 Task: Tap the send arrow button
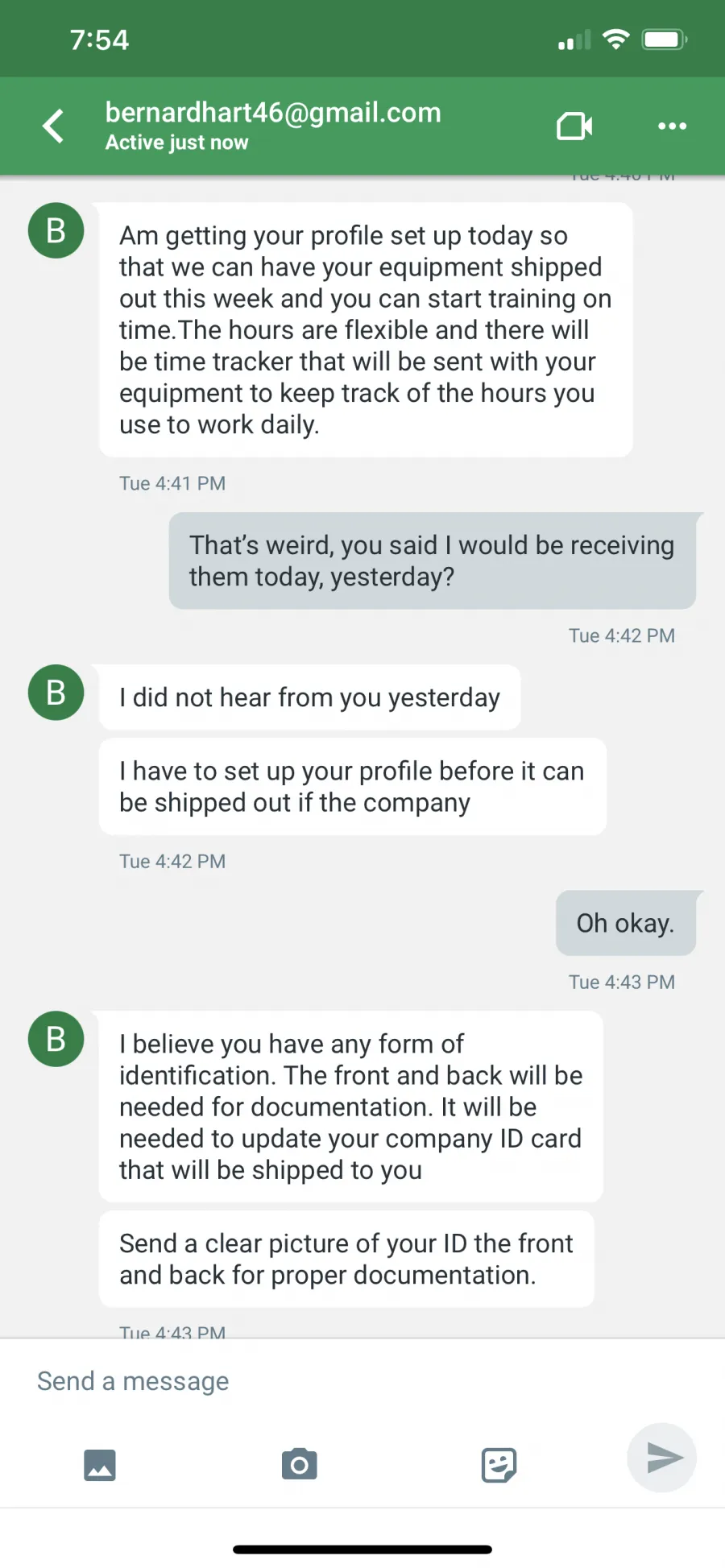click(x=662, y=1458)
